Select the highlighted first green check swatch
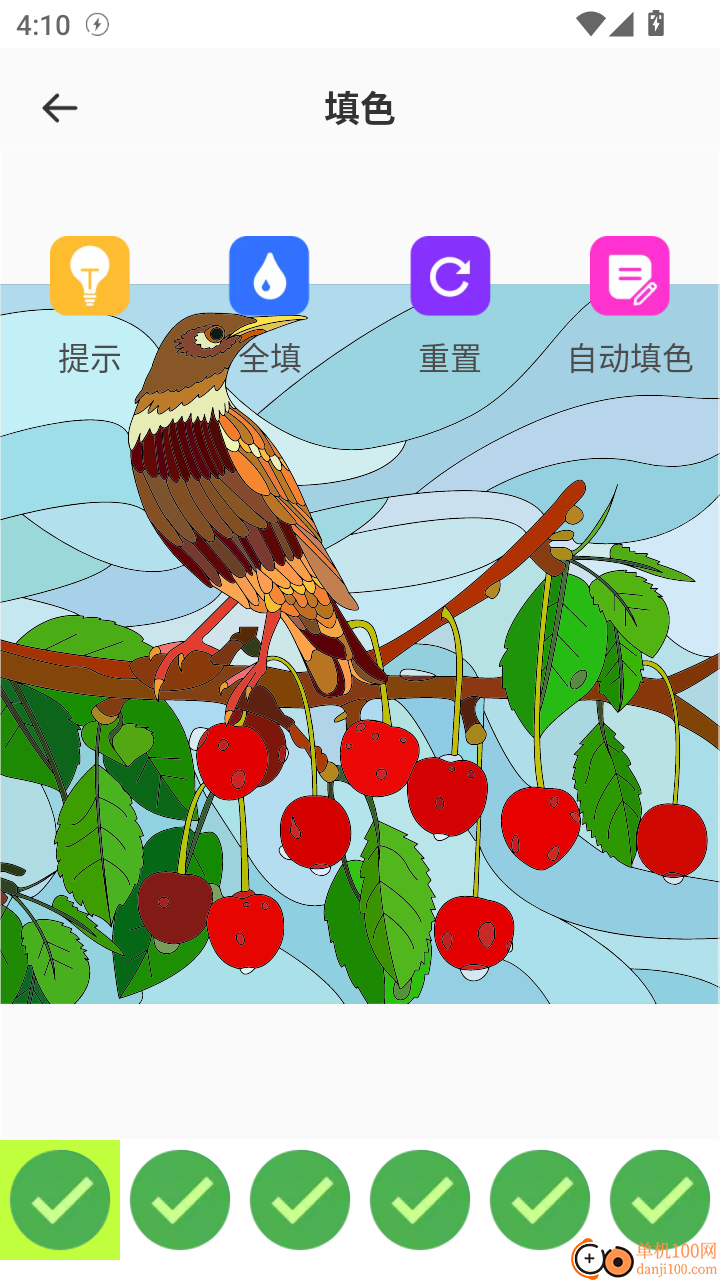 pyautogui.click(x=60, y=1198)
